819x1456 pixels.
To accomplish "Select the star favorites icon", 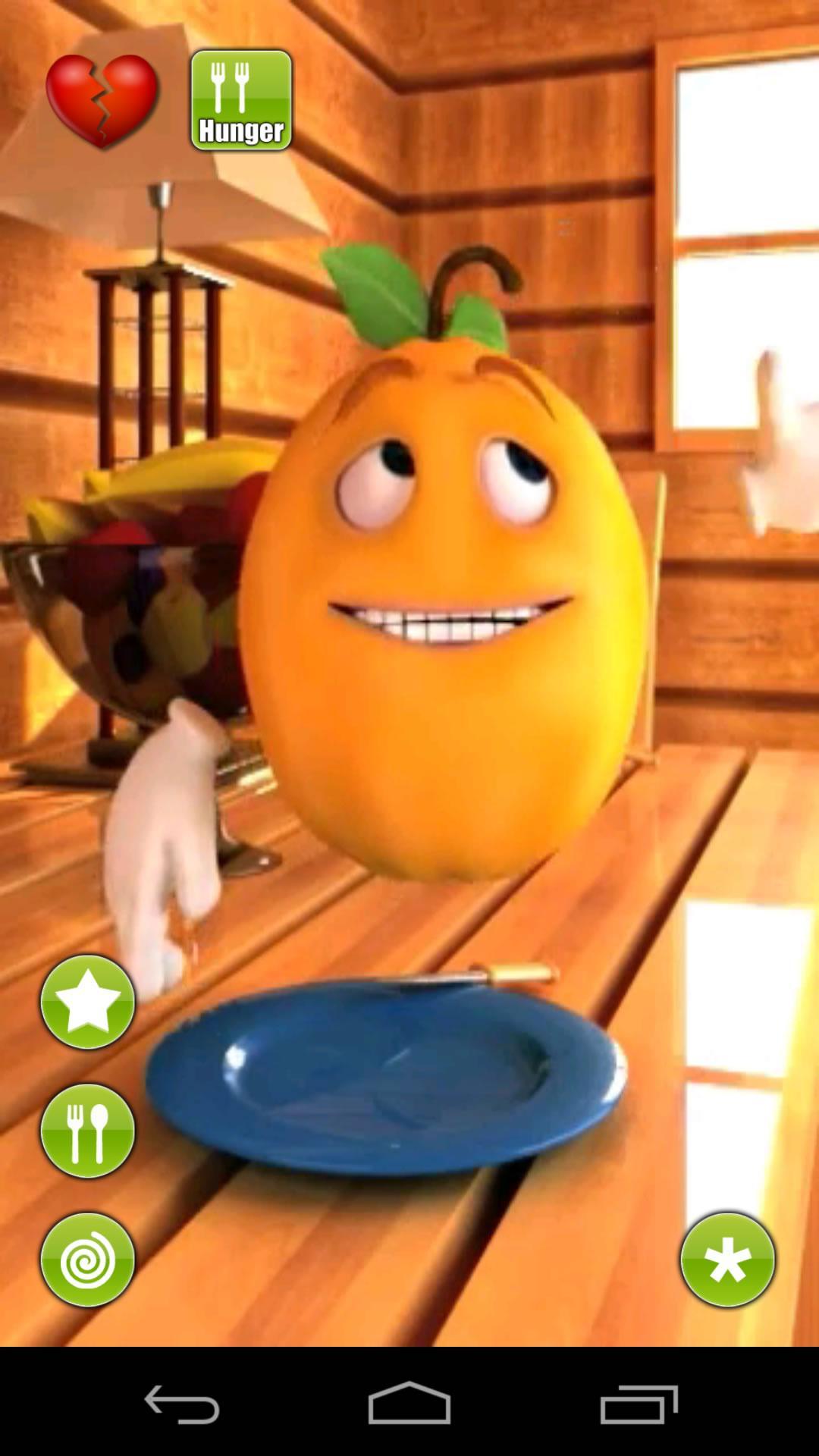I will click(x=87, y=1003).
